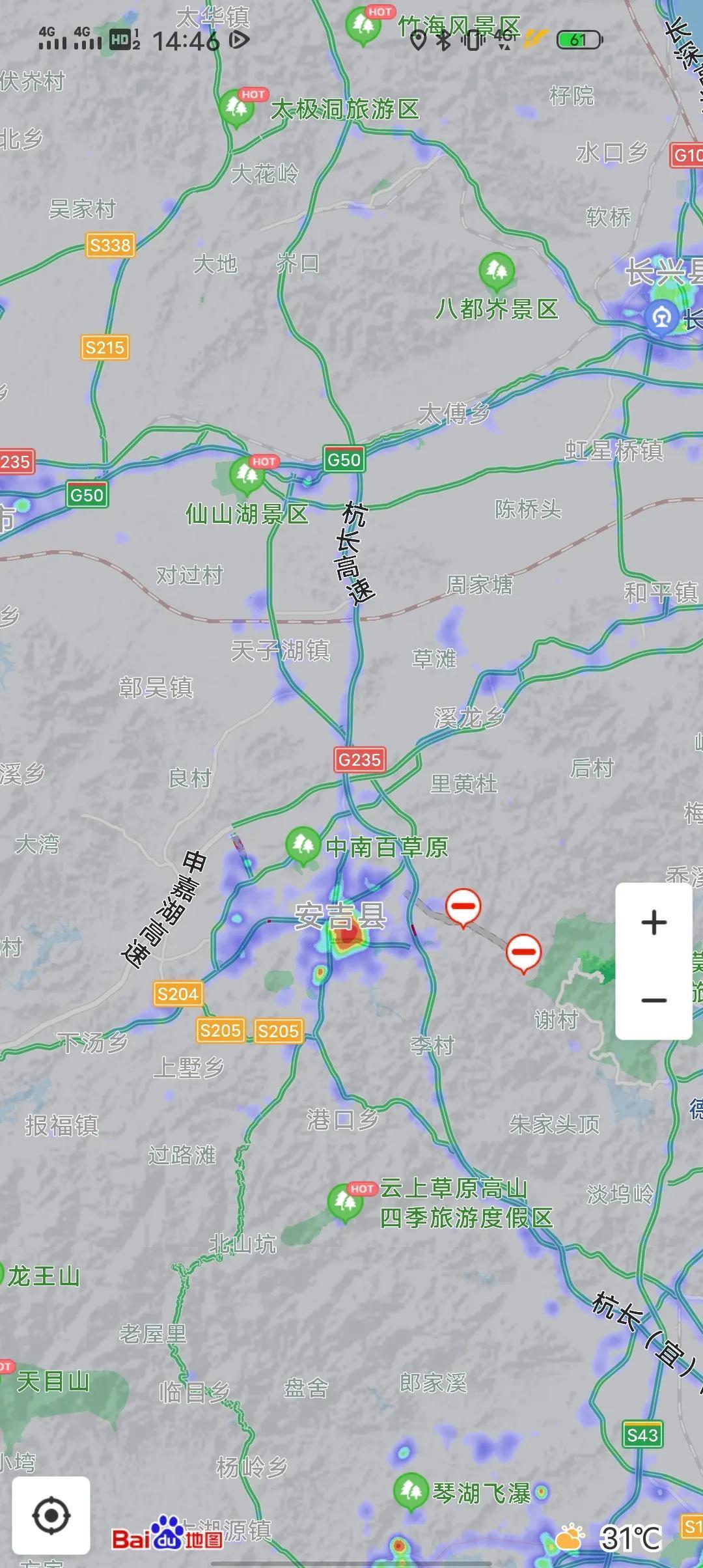Tap the road closure marker above 谢村
703x1568 pixels.
(x=523, y=953)
